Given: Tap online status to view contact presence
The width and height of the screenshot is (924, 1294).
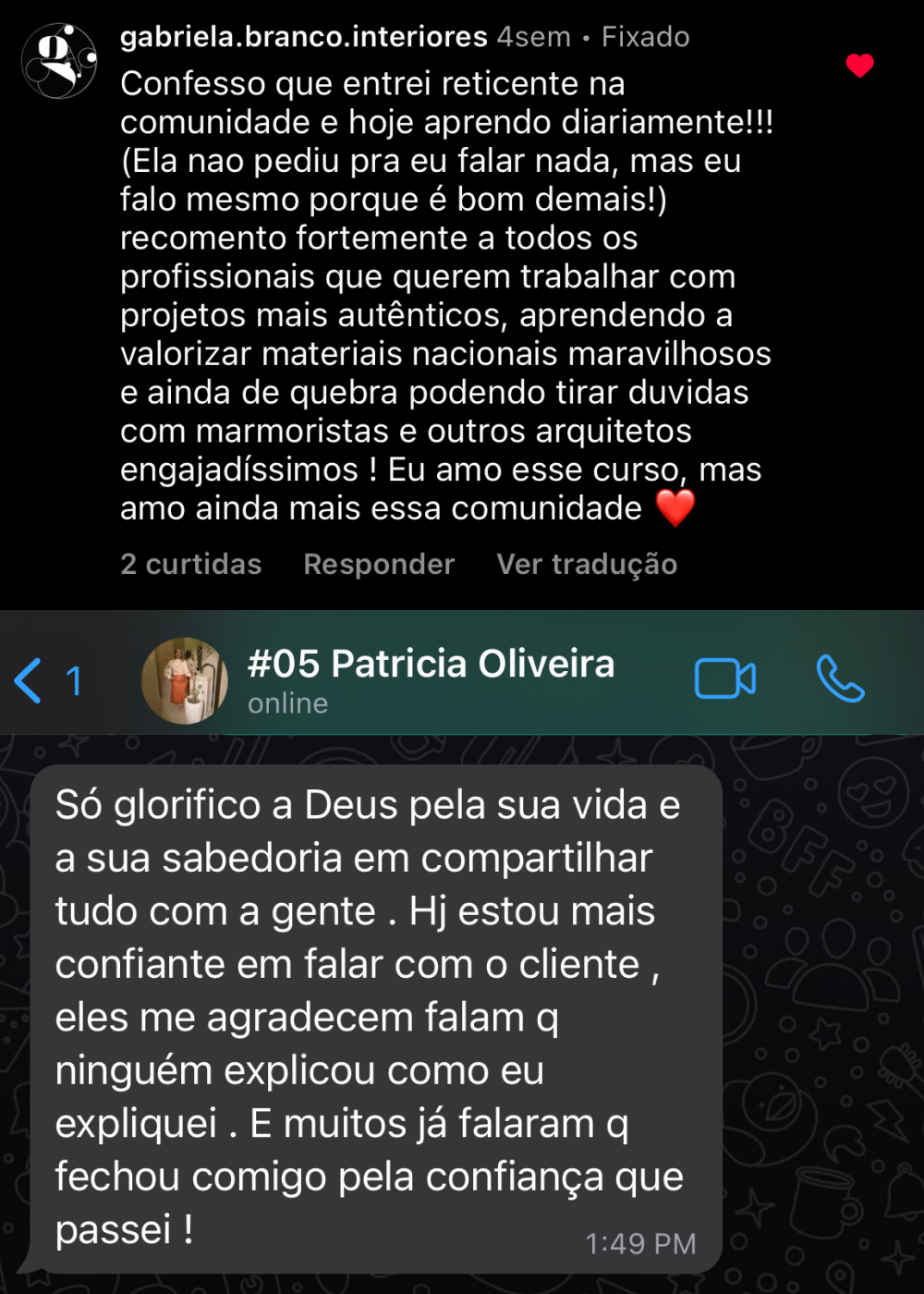Looking at the screenshot, I should tap(286, 702).
